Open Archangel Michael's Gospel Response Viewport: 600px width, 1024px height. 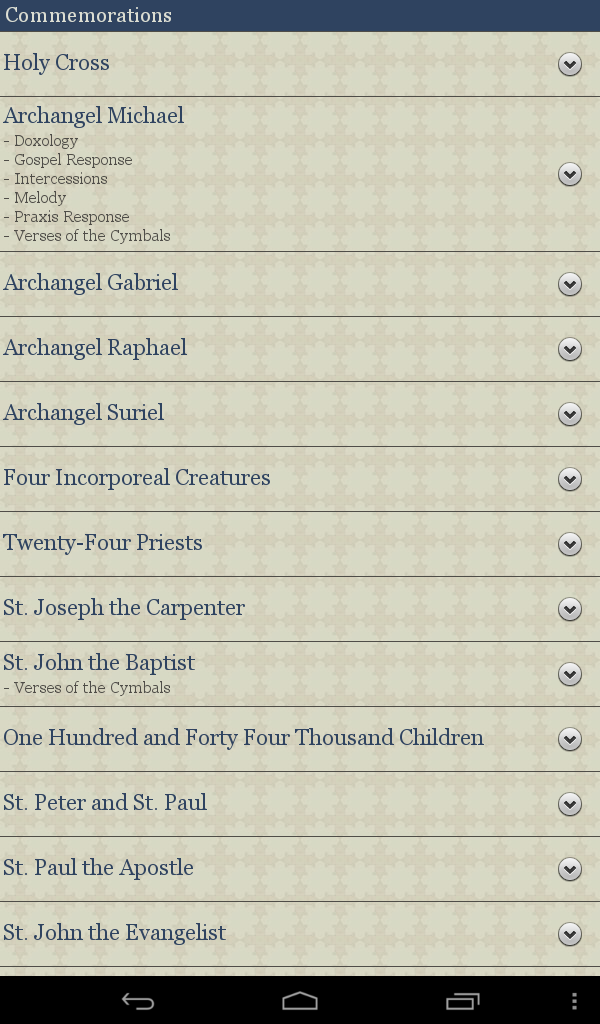tap(73, 160)
